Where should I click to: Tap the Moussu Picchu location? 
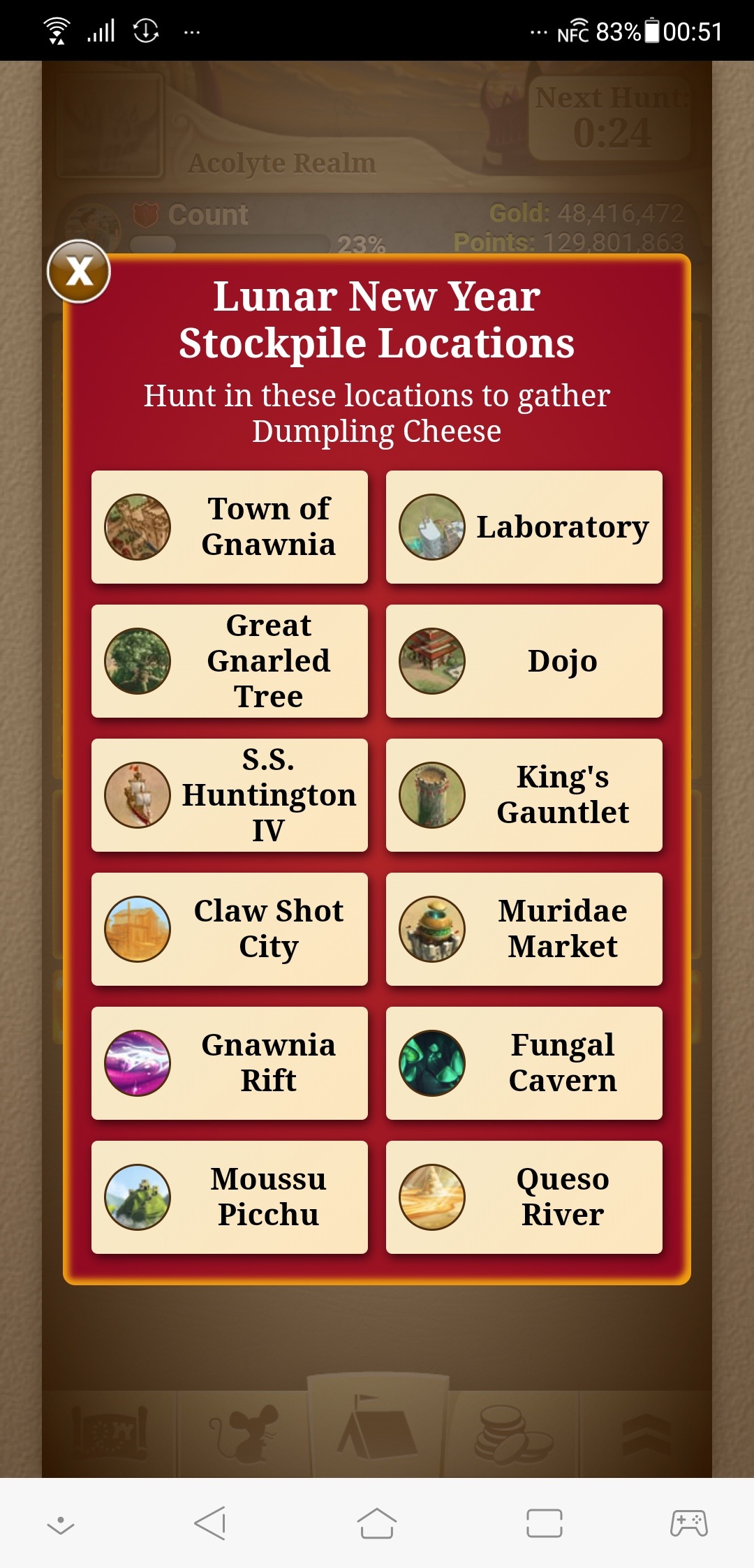coord(230,1197)
